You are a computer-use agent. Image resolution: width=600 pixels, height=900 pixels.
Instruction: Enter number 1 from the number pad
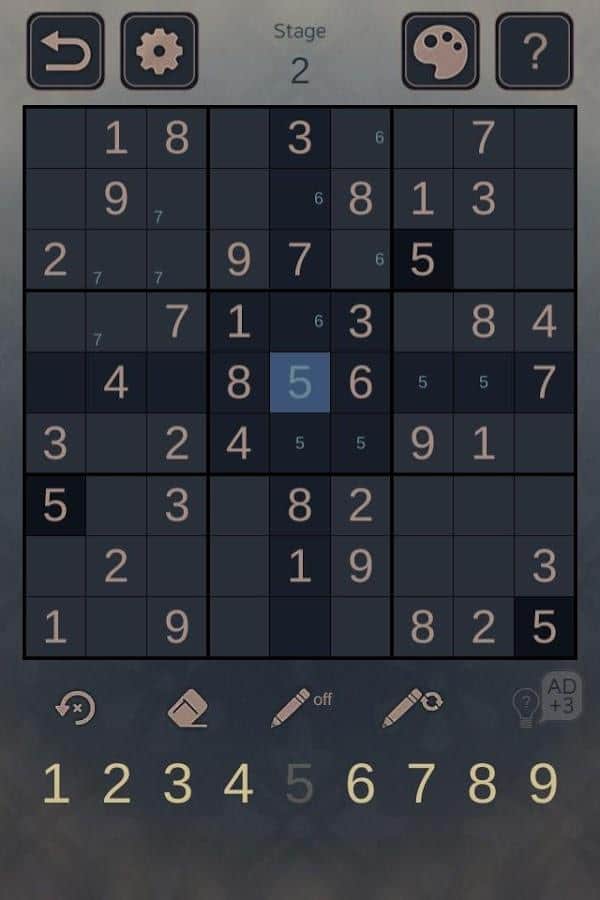pos(56,785)
